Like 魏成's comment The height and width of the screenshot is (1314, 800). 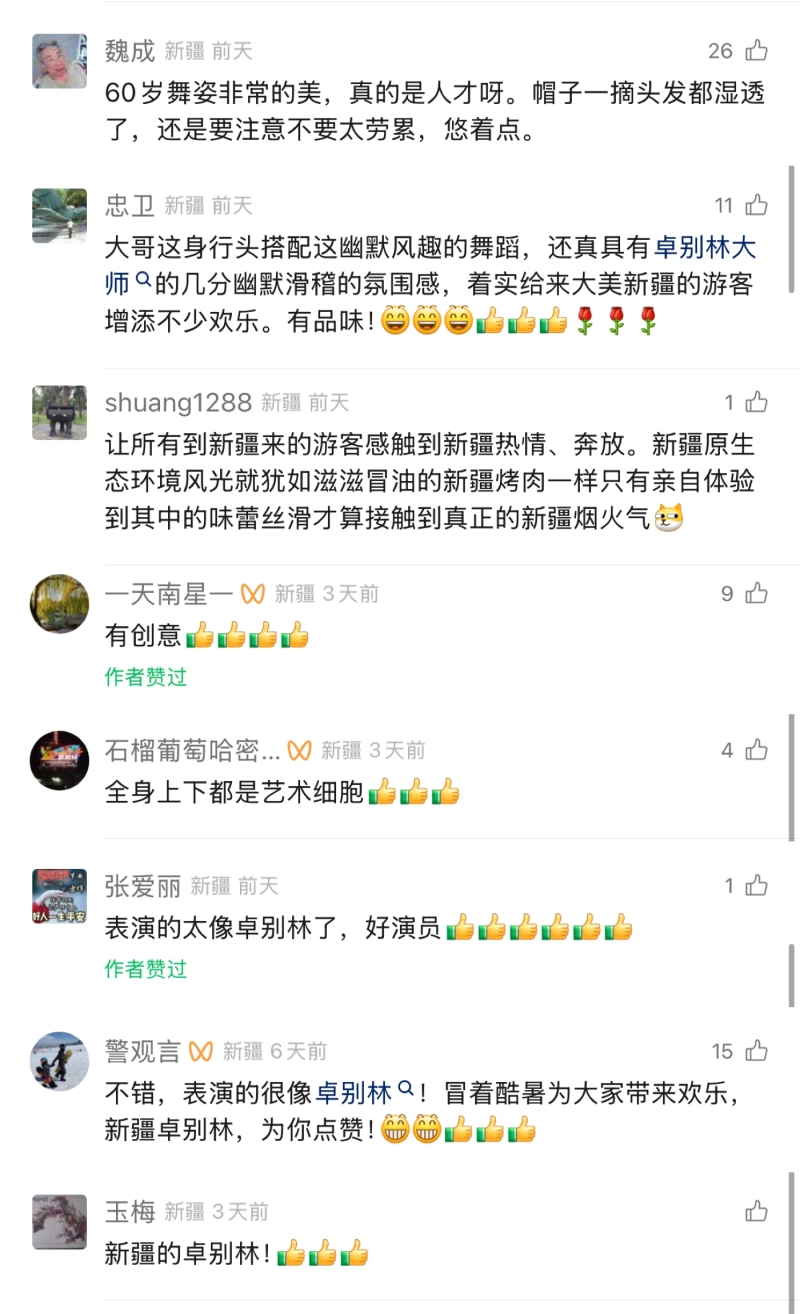coord(757,50)
